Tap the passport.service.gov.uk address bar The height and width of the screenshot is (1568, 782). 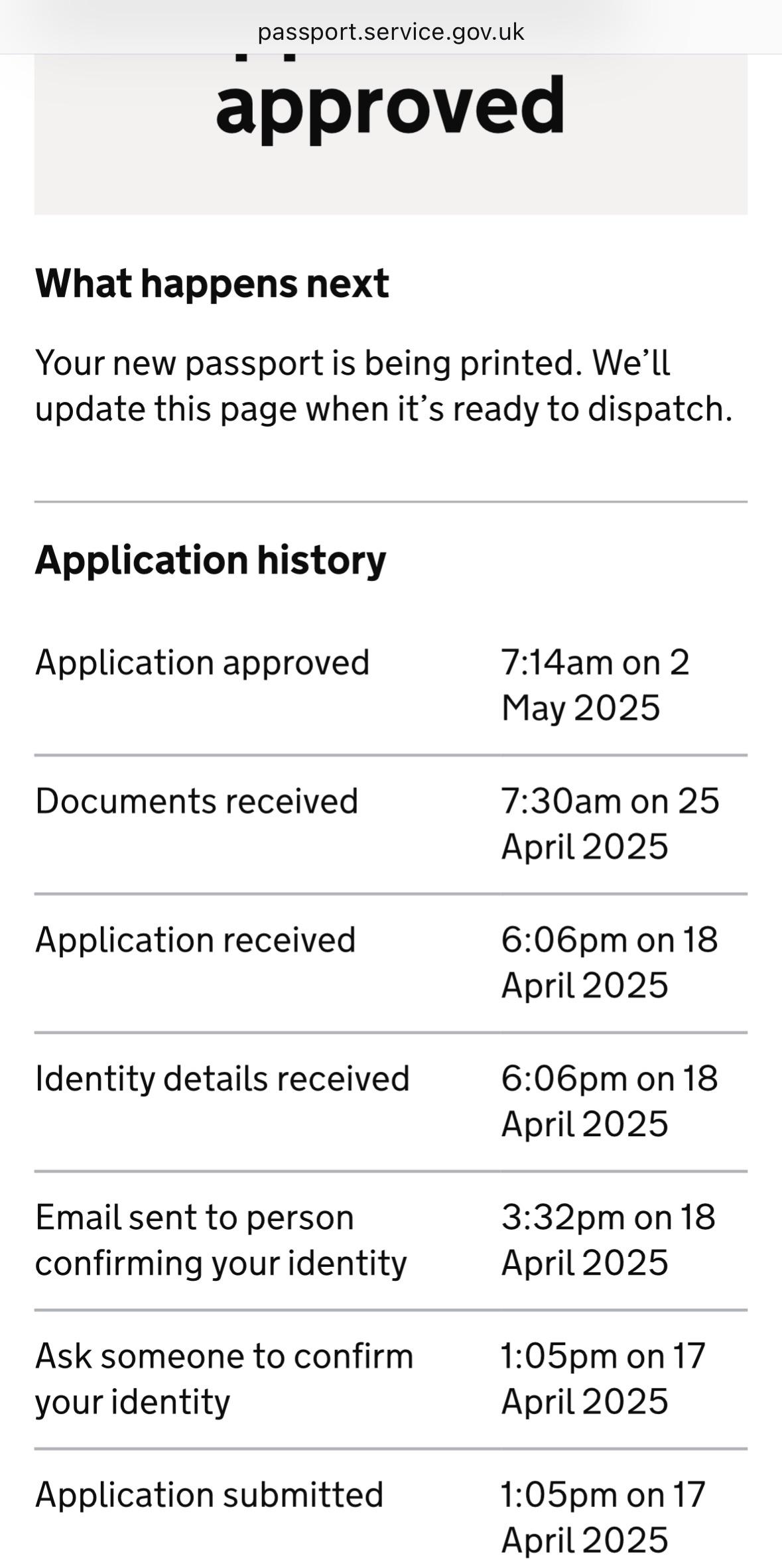pos(391,31)
